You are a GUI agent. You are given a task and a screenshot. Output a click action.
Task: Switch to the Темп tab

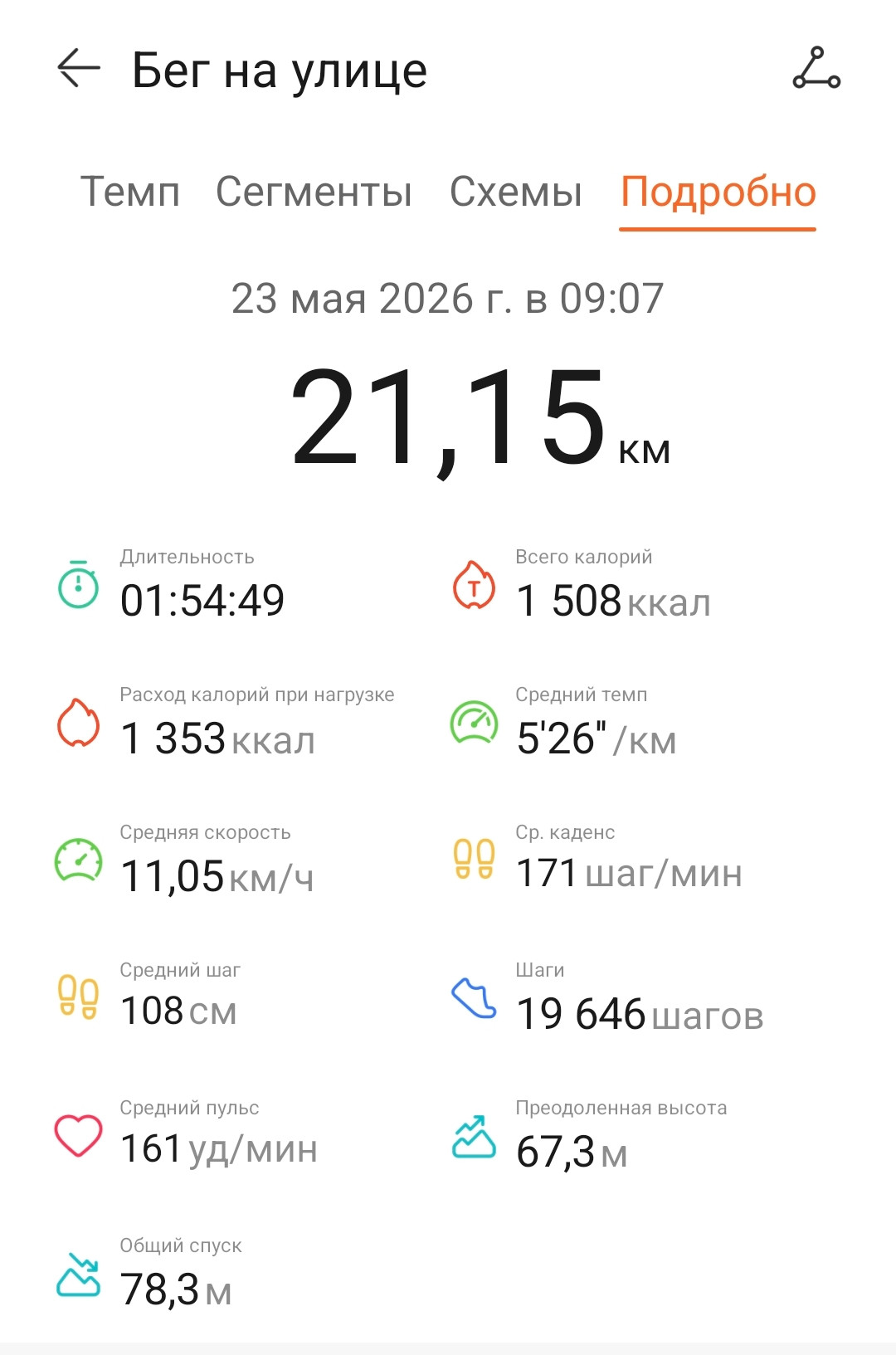click(130, 192)
